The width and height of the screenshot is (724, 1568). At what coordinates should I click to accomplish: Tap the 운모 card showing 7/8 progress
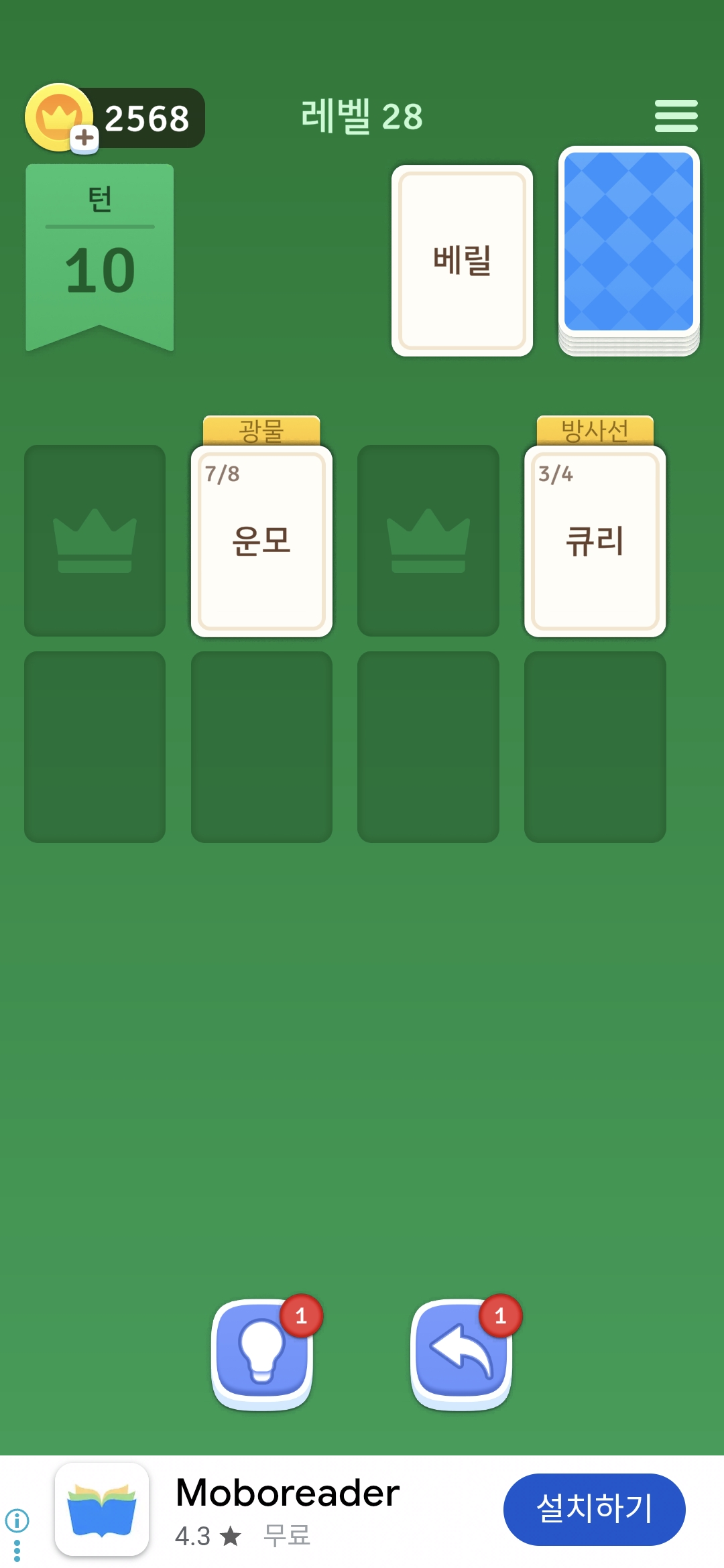tap(261, 541)
